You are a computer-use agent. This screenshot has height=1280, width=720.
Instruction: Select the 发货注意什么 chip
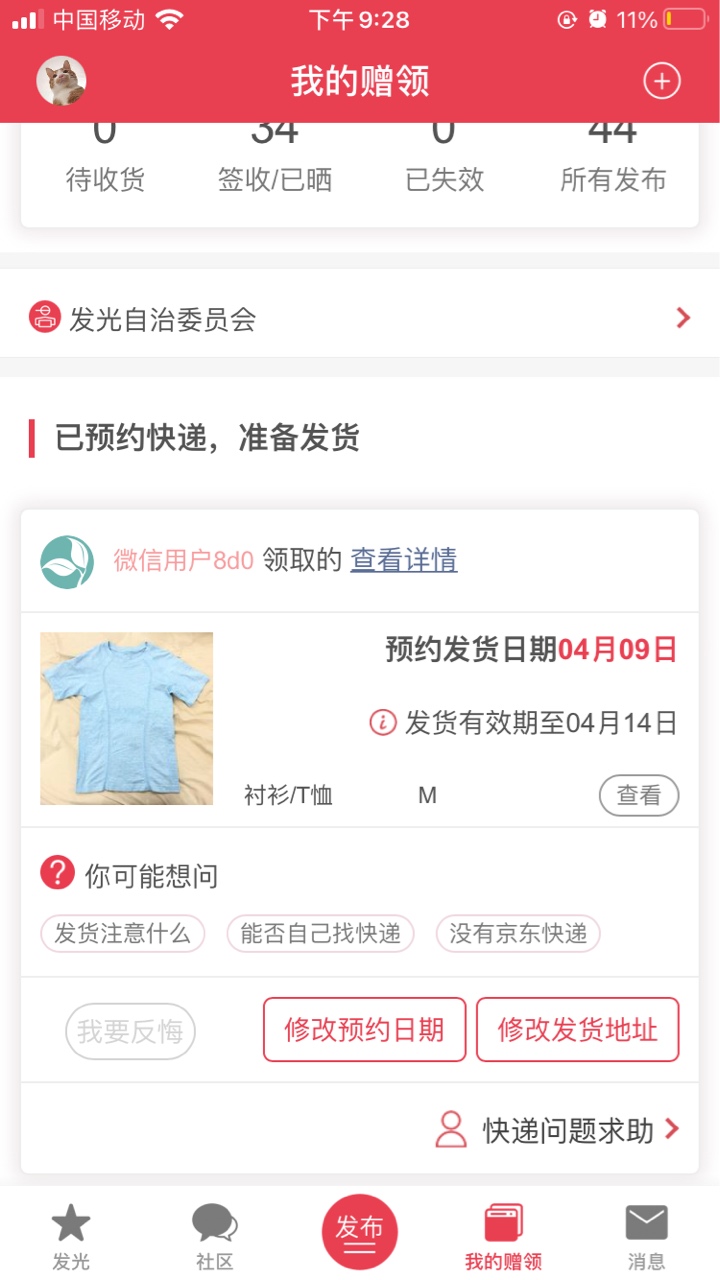pos(122,934)
